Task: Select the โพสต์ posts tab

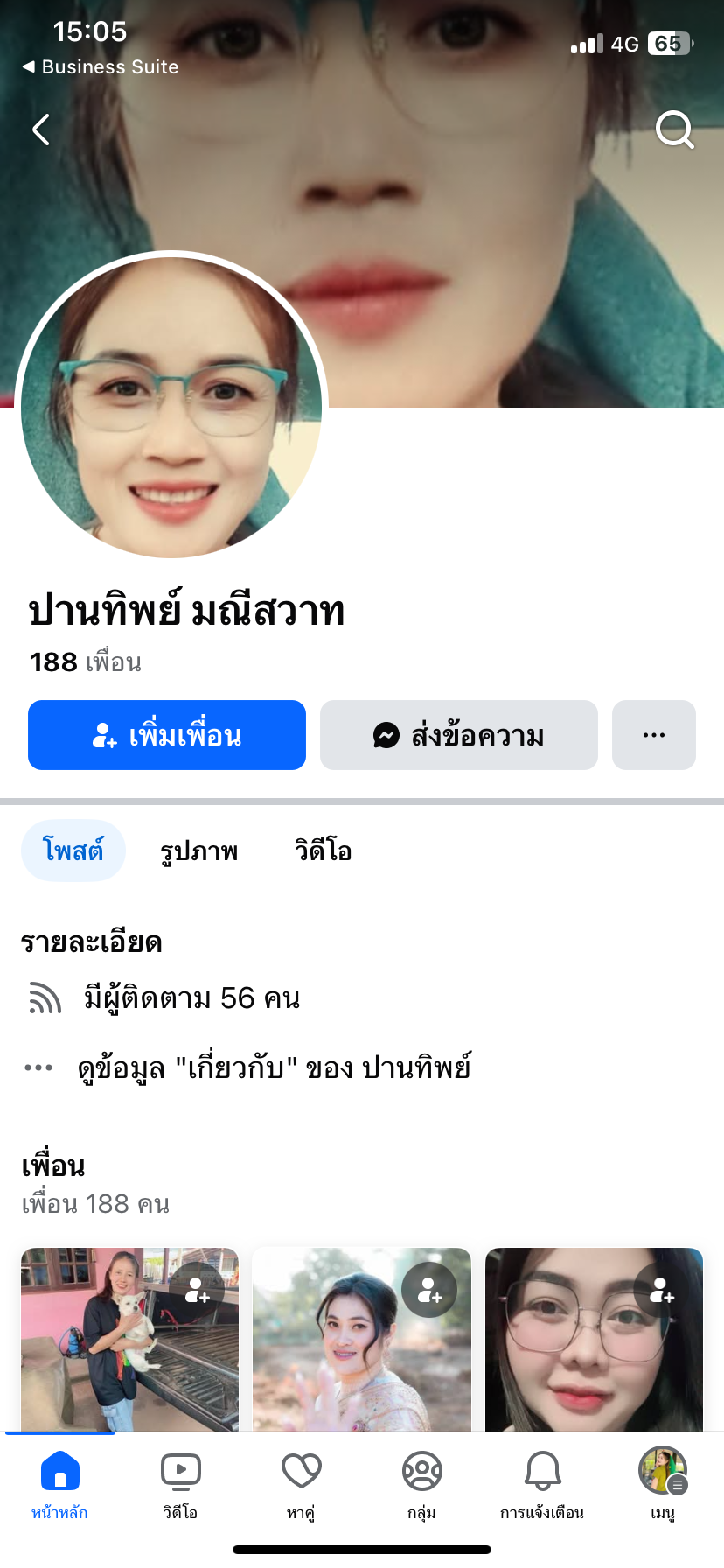Action: [73, 850]
